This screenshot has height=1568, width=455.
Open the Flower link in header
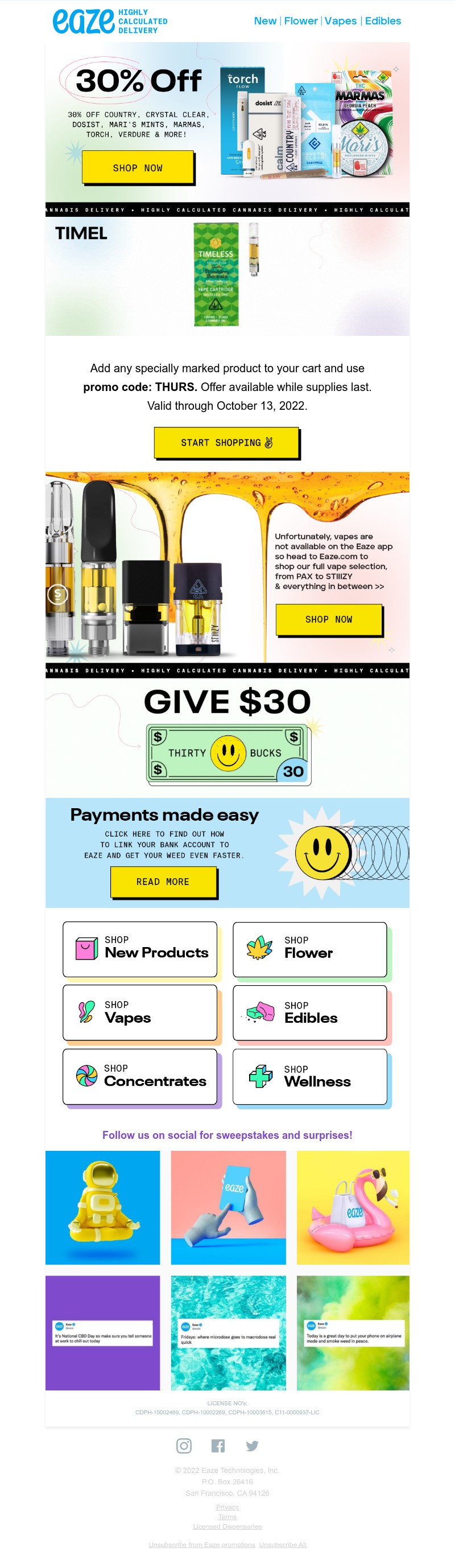(x=300, y=20)
